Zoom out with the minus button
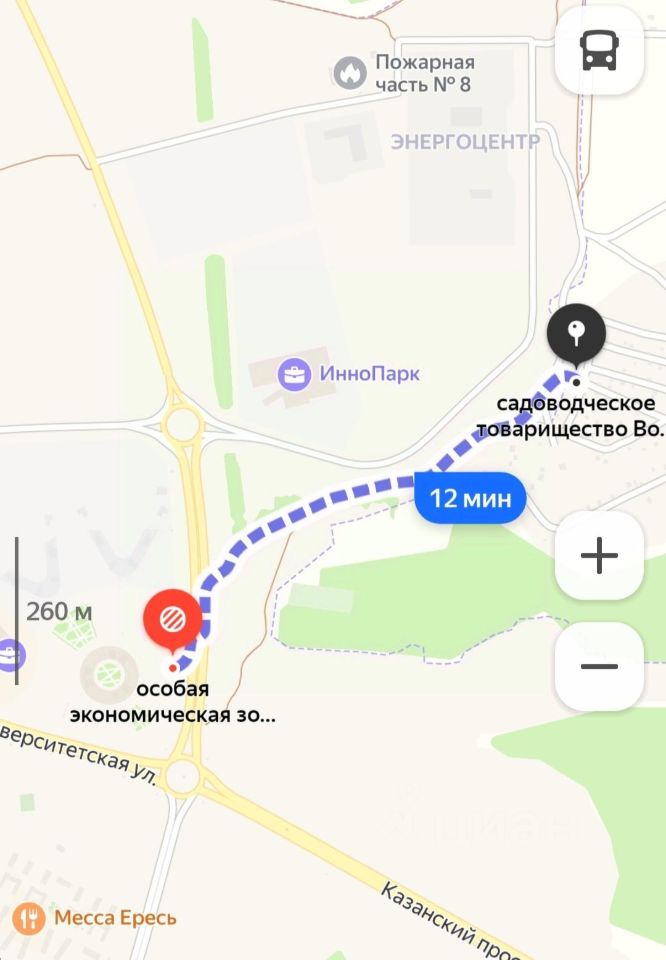Image resolution: width=666 pixels, height=960 pixels. point(599,666)
